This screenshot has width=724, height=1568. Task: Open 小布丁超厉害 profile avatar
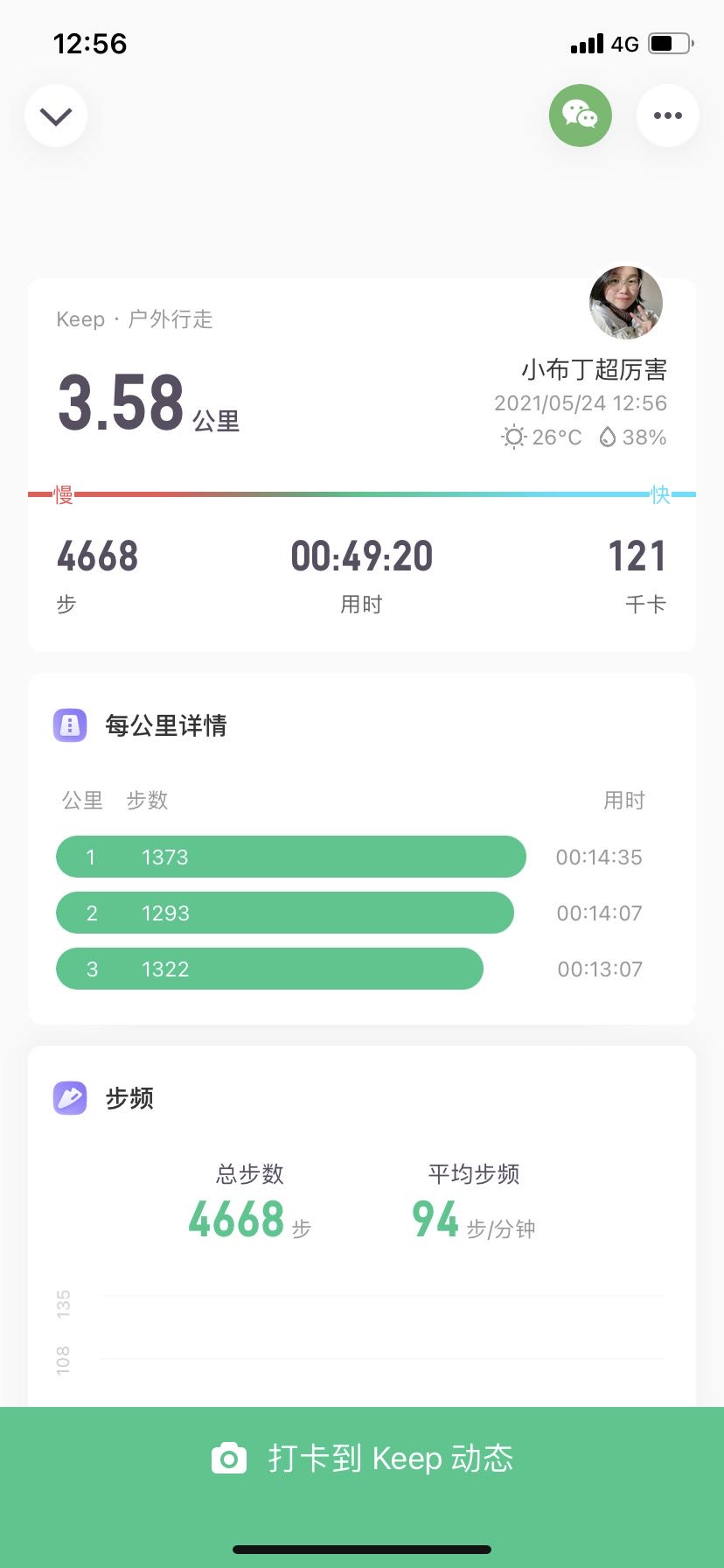[x=625, y=303]
